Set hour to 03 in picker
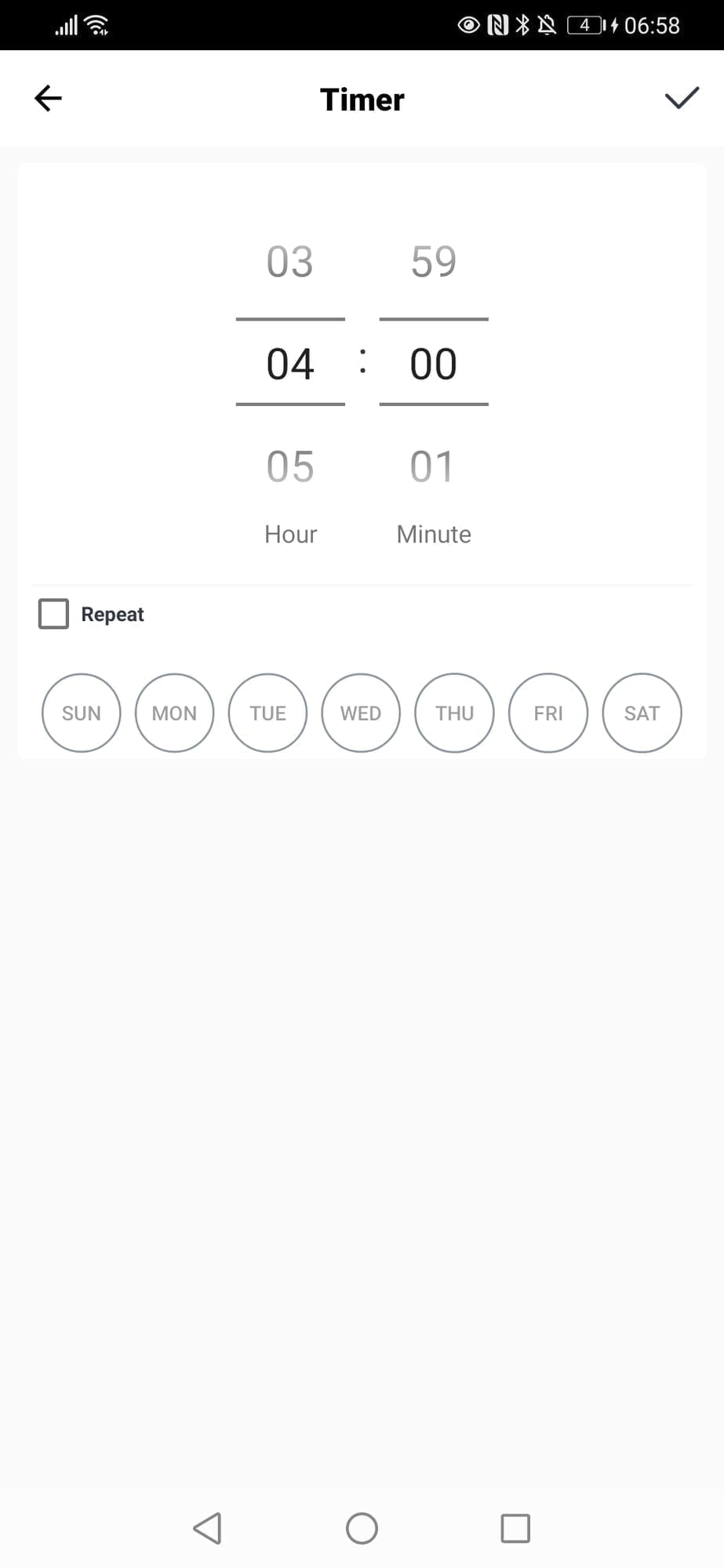 (290, 261)
